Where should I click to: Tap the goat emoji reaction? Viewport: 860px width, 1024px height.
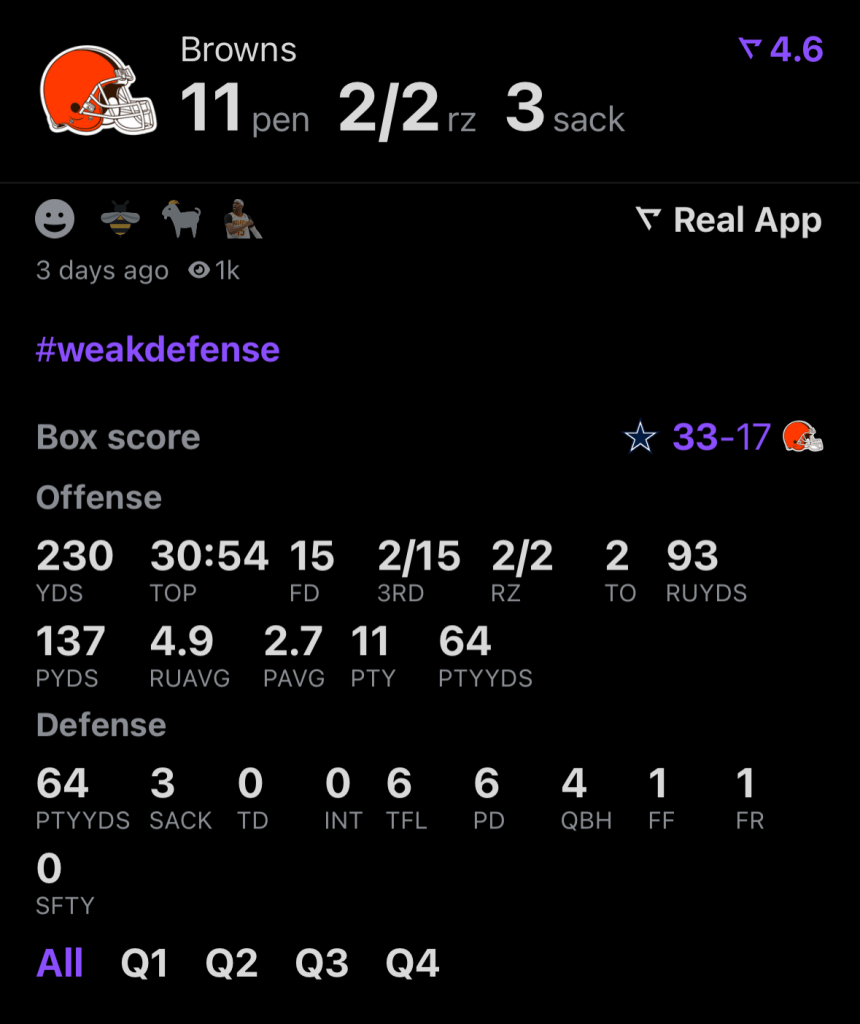181,219
